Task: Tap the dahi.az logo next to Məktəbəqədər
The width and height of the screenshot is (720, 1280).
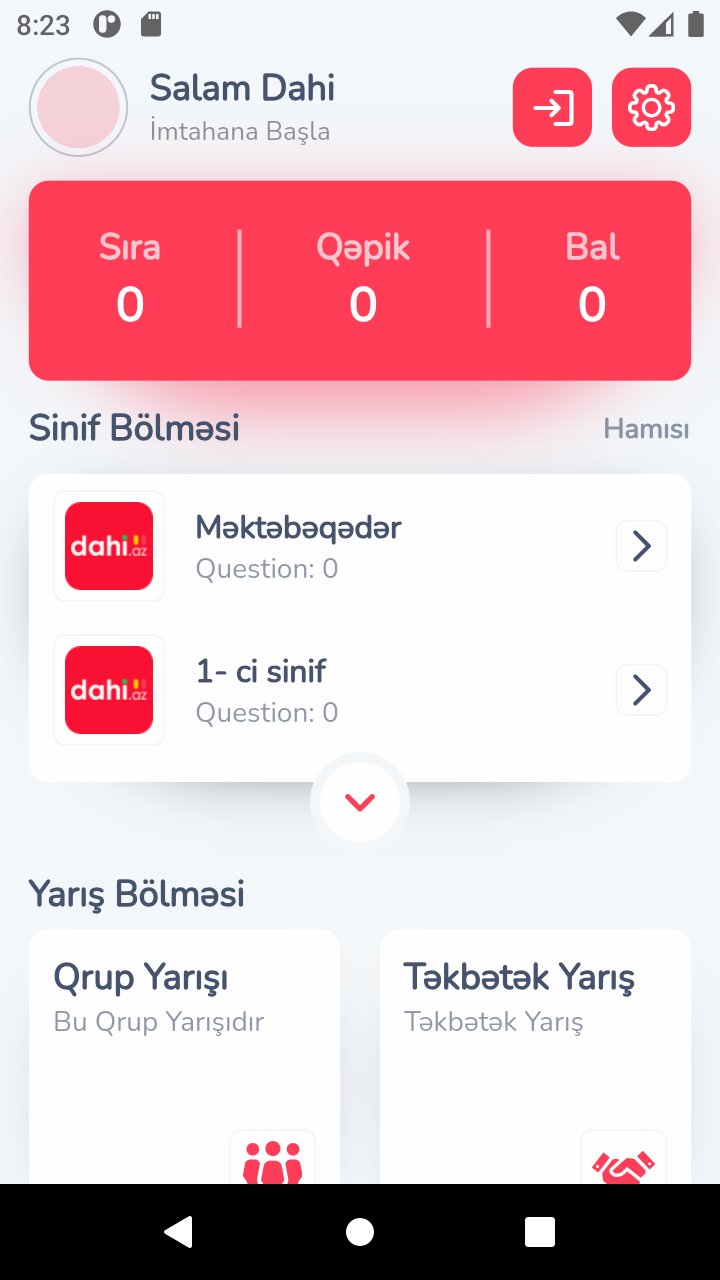Action: (108, 545)
